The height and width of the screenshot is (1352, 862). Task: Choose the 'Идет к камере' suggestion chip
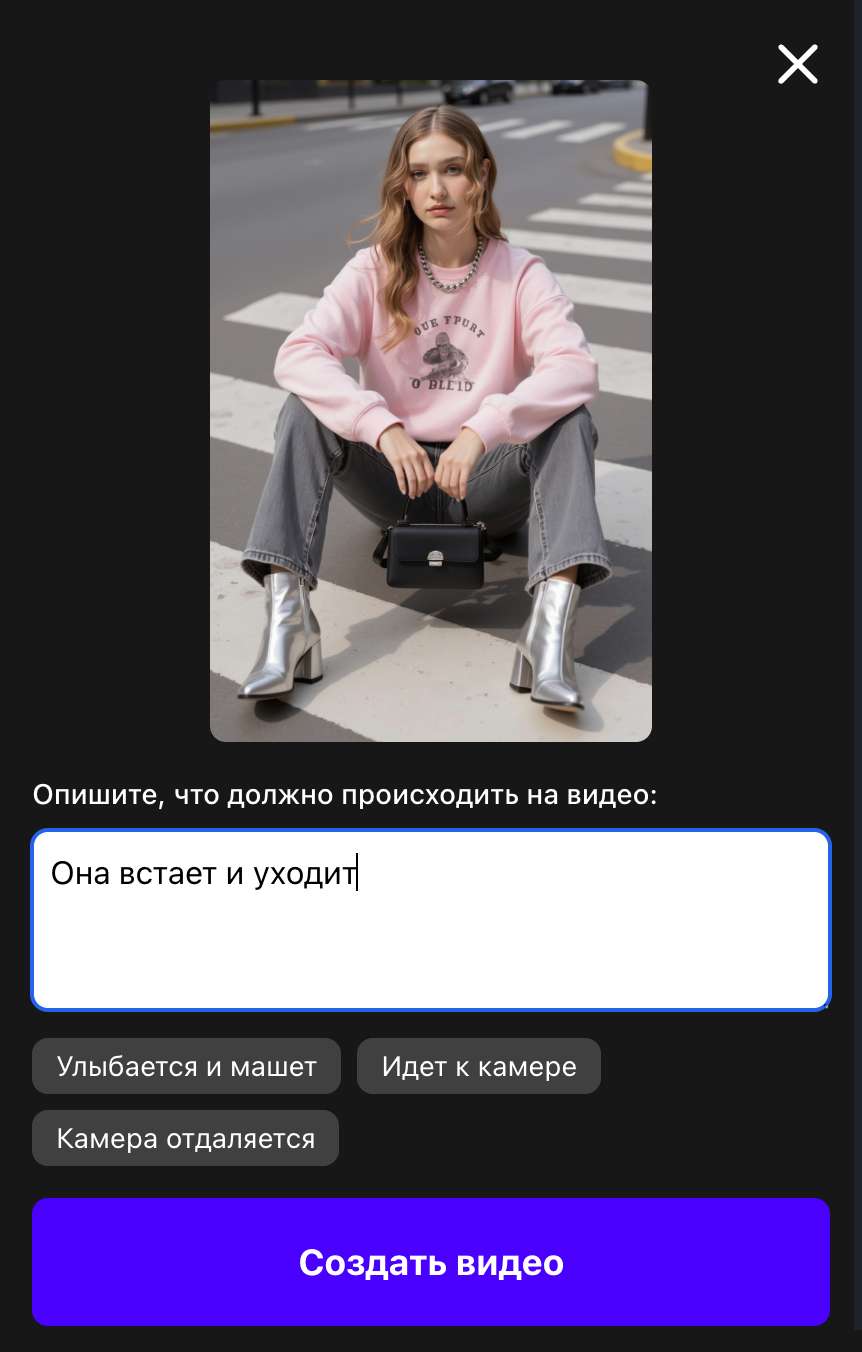[479, 1066]
